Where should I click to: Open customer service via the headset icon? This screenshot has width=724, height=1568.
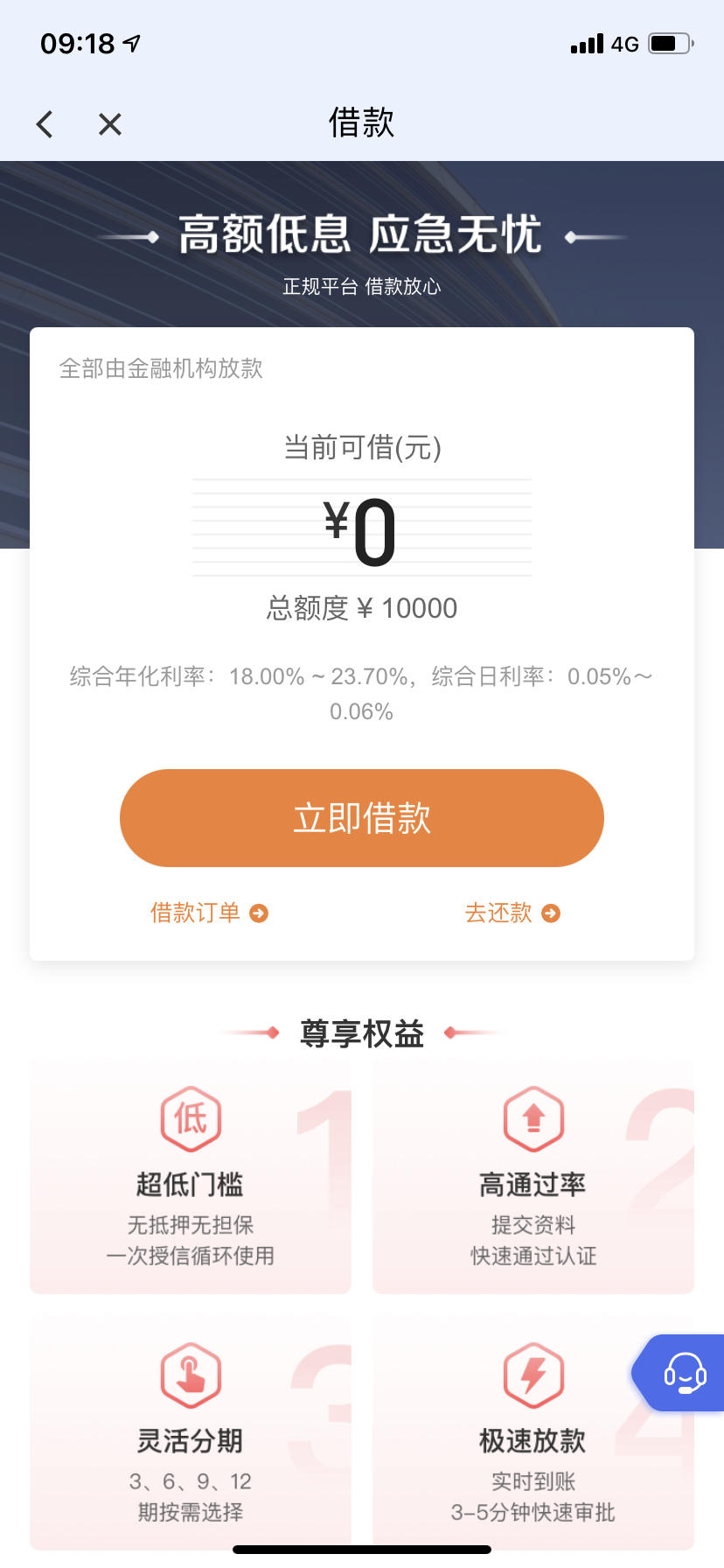tap(686, 1372)
